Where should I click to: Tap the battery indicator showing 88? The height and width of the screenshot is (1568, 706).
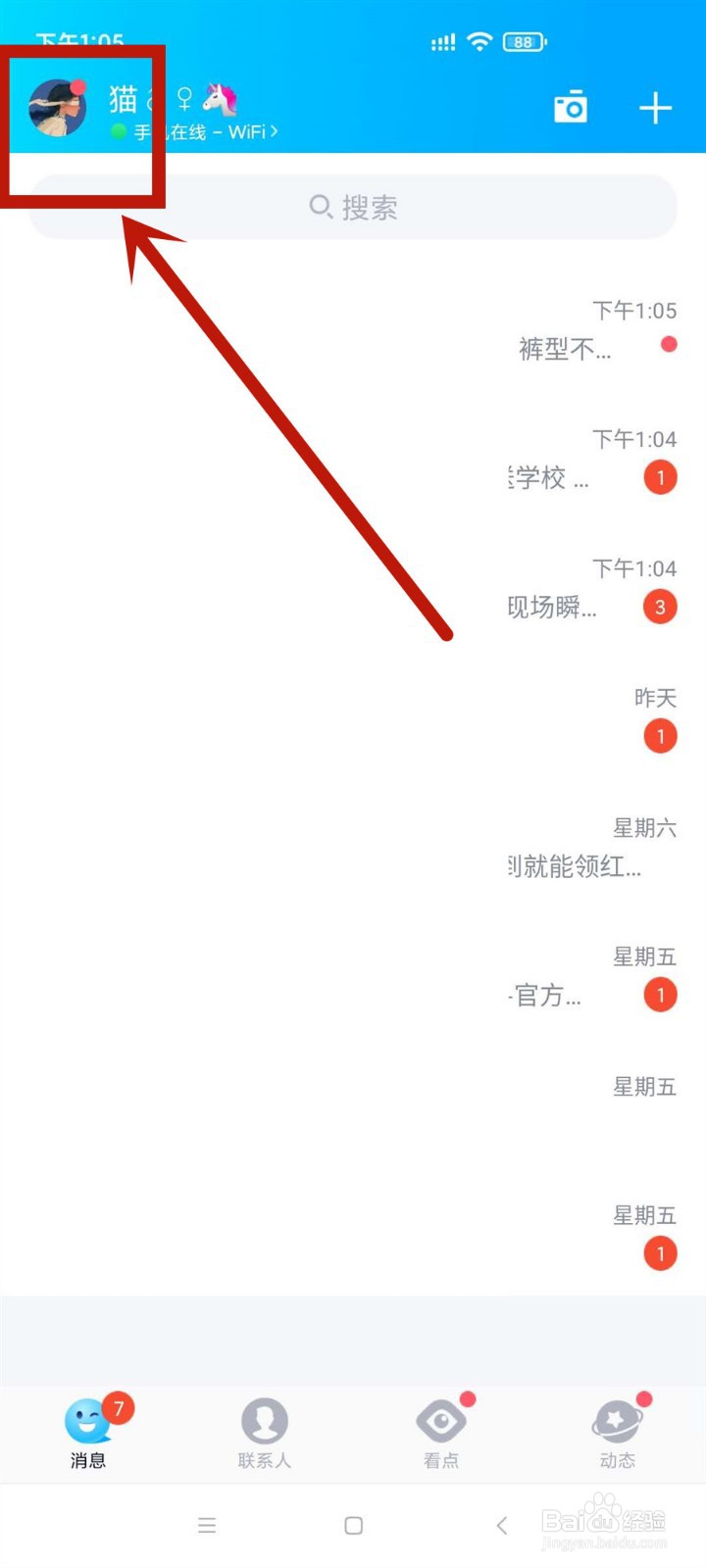524,41
